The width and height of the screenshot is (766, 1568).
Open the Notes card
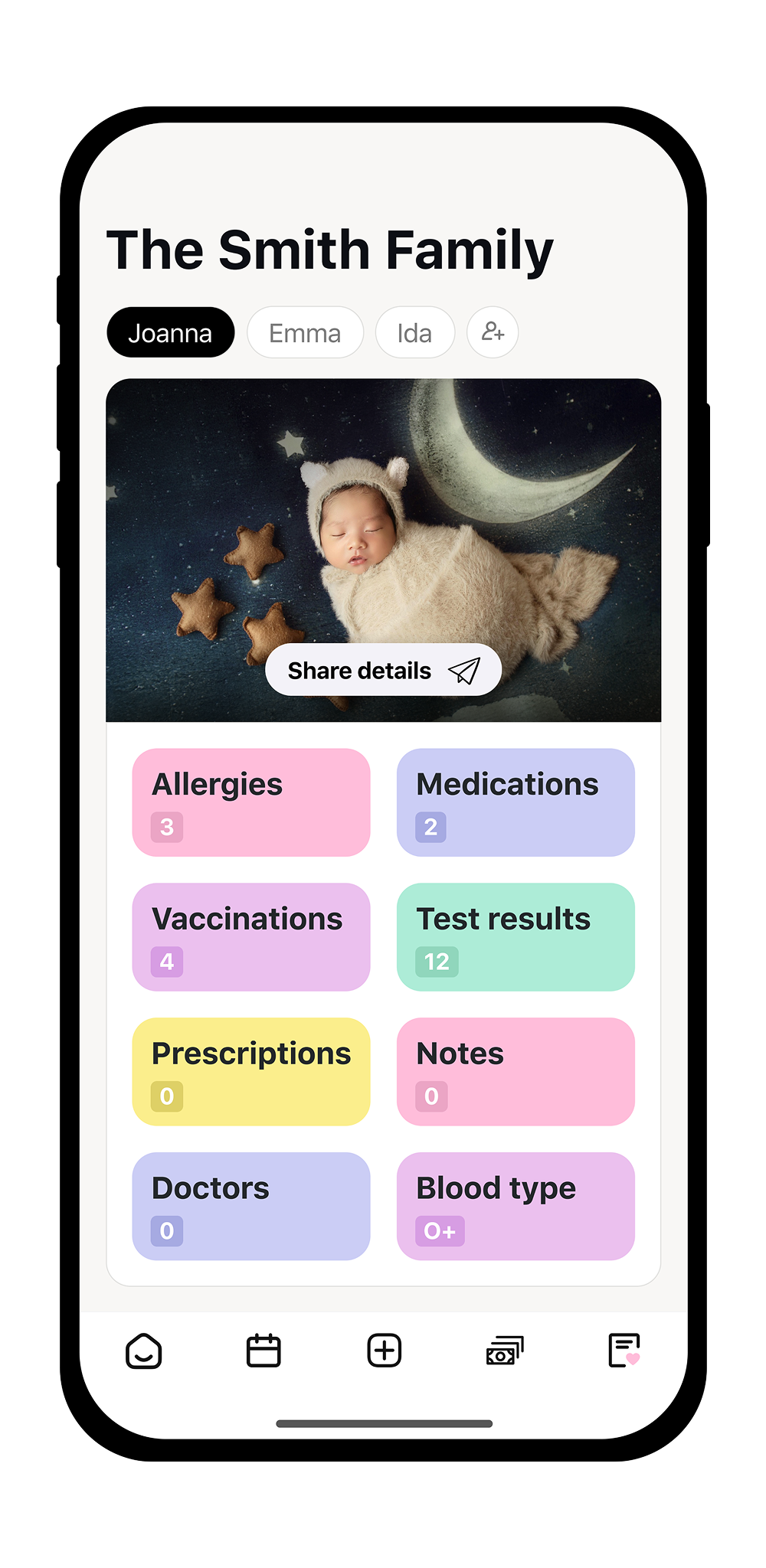pos(516,1072)
